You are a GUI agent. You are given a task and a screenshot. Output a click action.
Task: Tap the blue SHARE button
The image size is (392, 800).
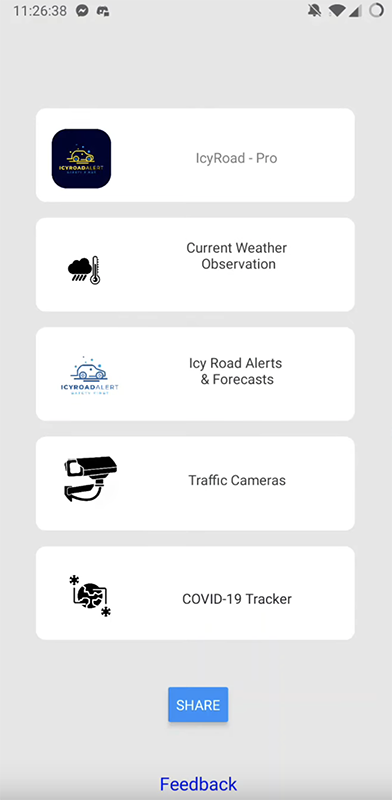198,705
